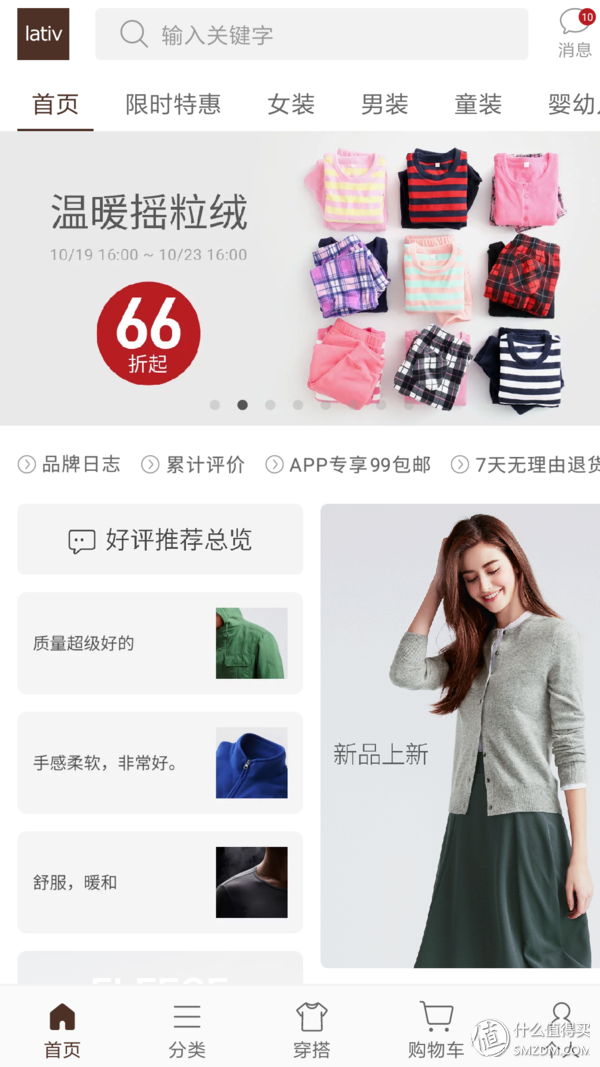This screenshot has height=1067, width=600.
Task: View 累计评价 reviews
Action: (193, 465)
